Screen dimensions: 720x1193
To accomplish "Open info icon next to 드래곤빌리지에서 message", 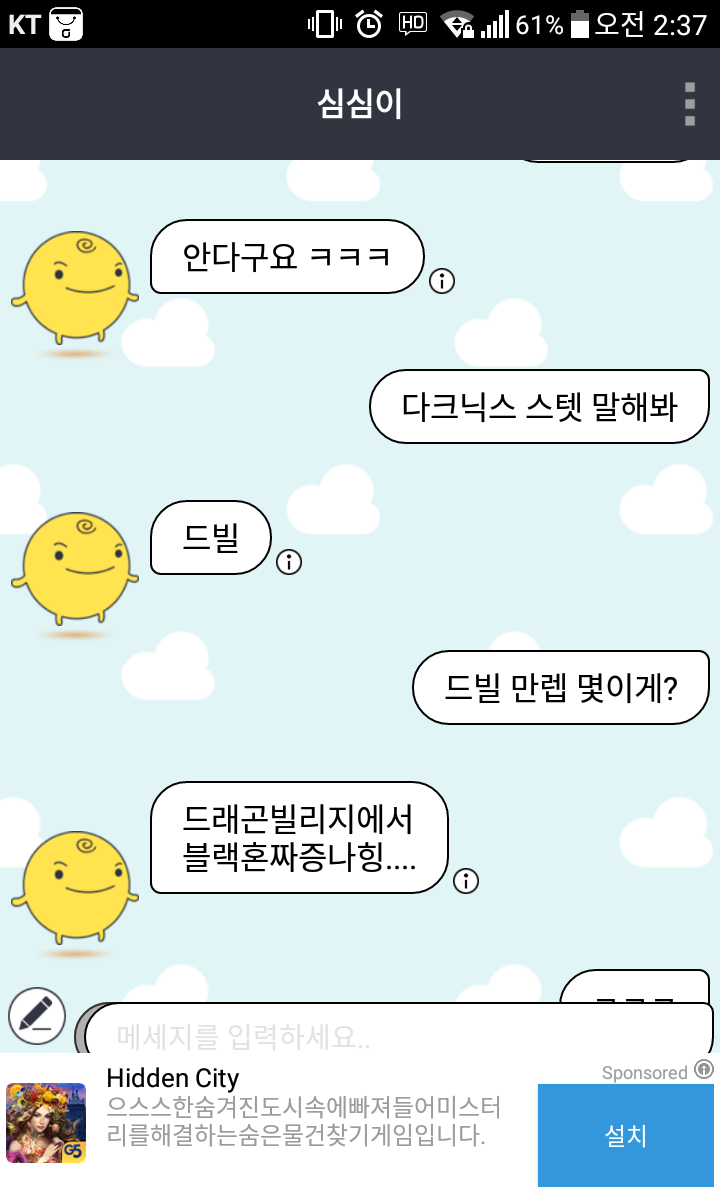I will 466,881.
